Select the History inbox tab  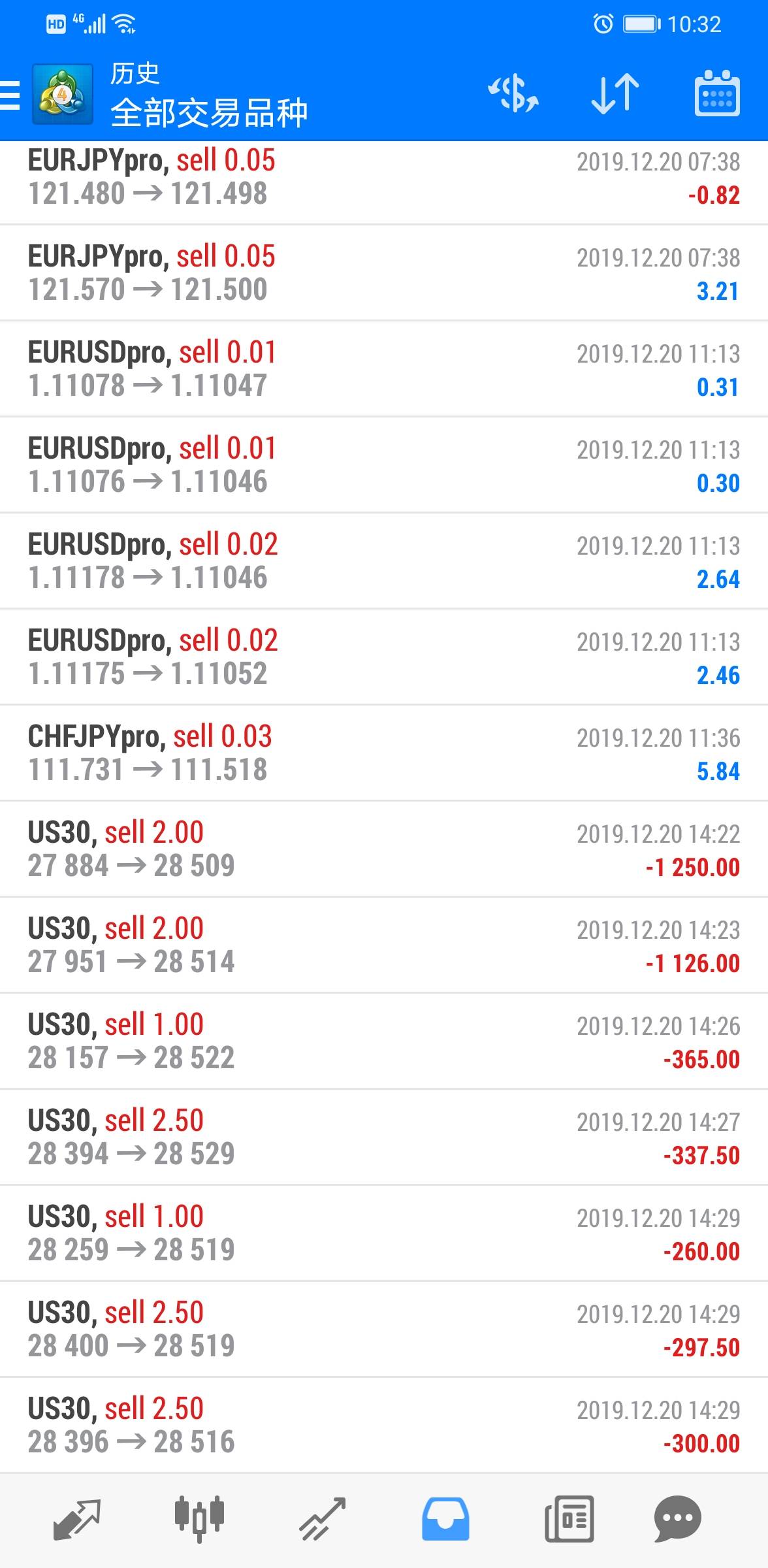click(445, 1518)
